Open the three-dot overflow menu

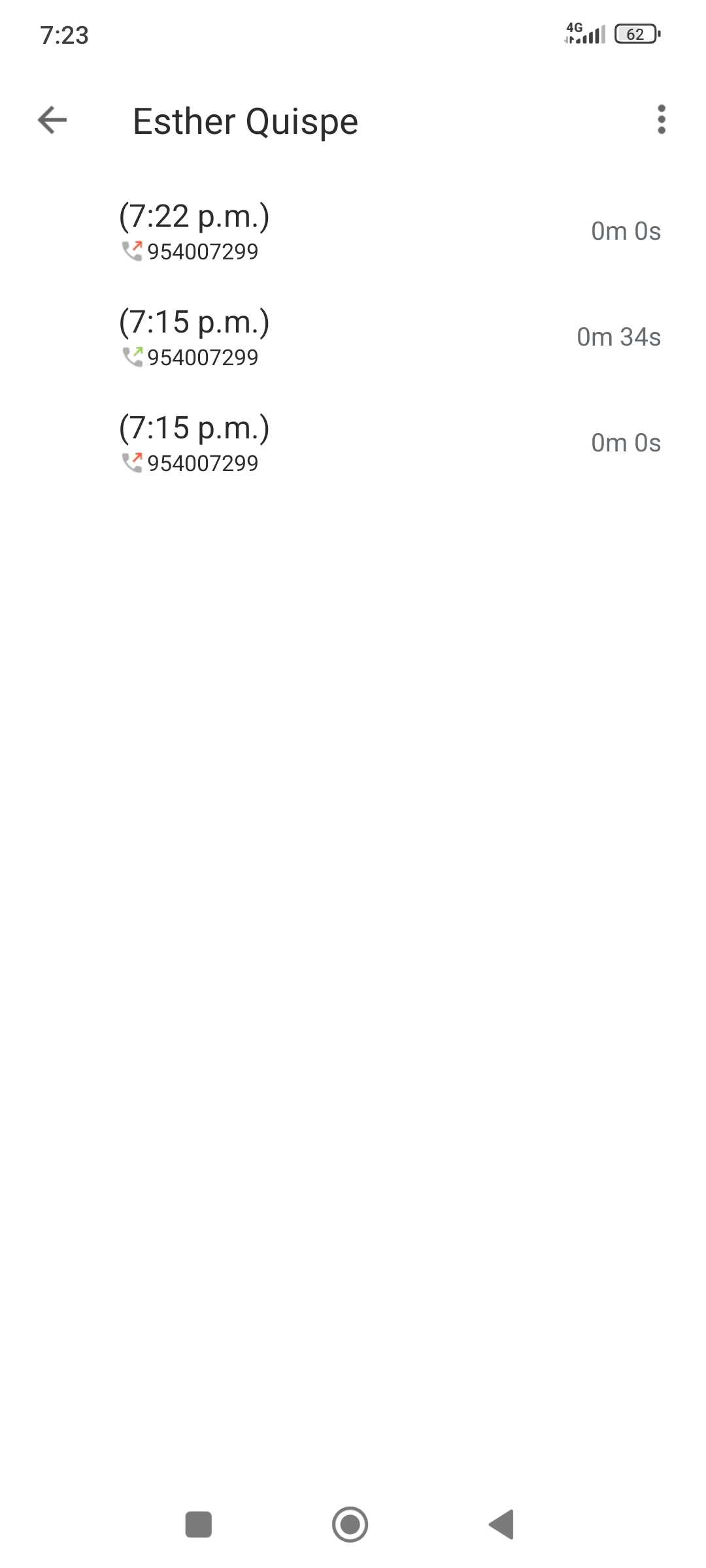pos(661,120)
